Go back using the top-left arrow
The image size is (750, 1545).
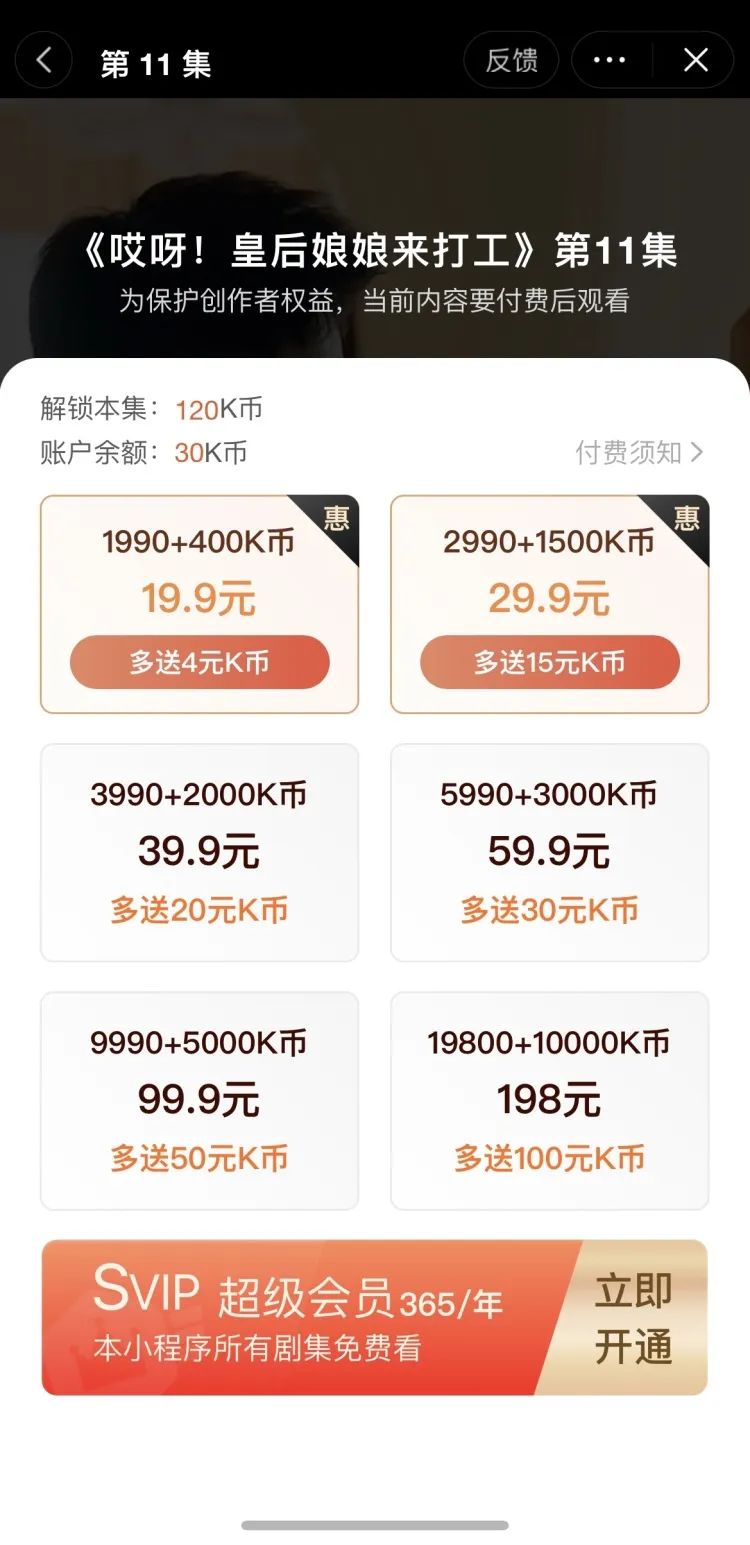coord(44,61)
